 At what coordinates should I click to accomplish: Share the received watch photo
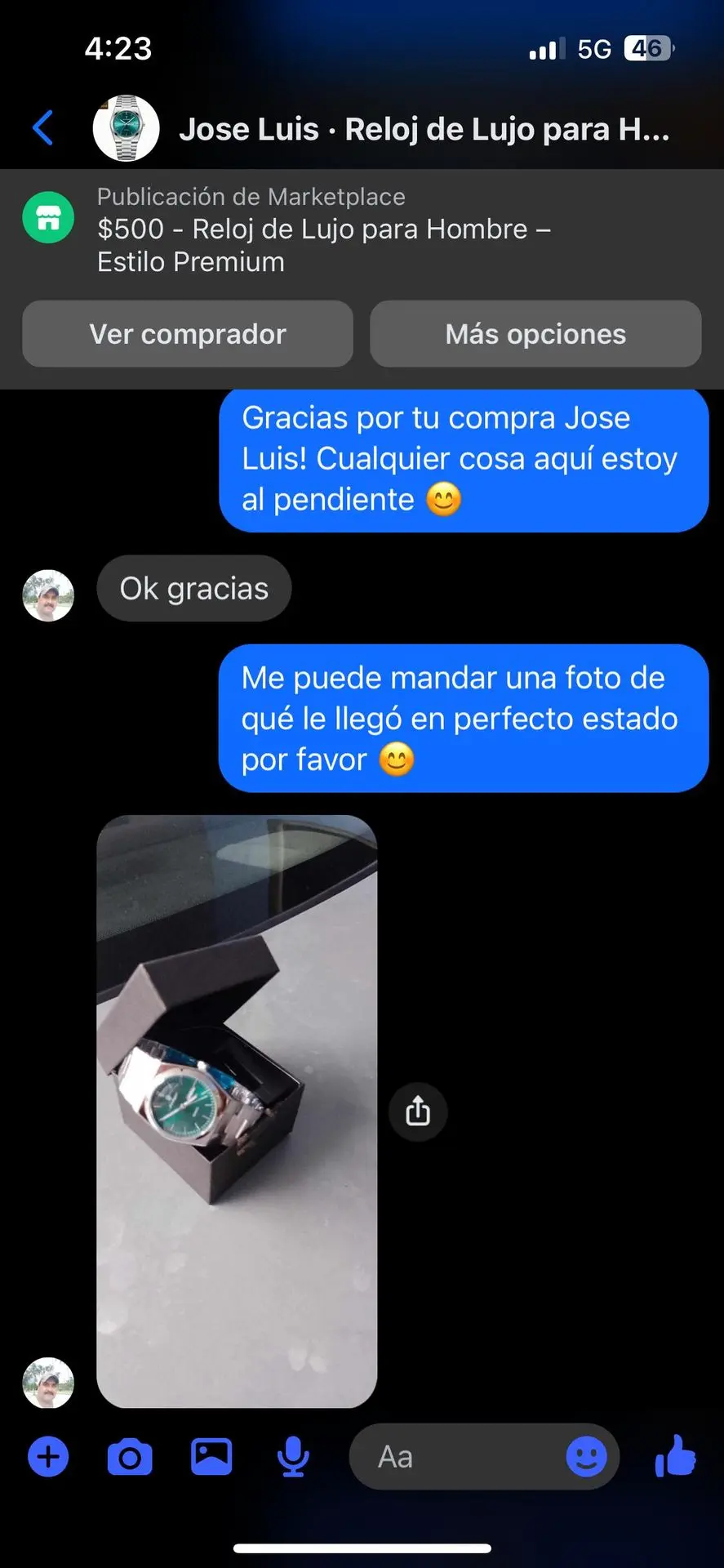pos(418,1111)
